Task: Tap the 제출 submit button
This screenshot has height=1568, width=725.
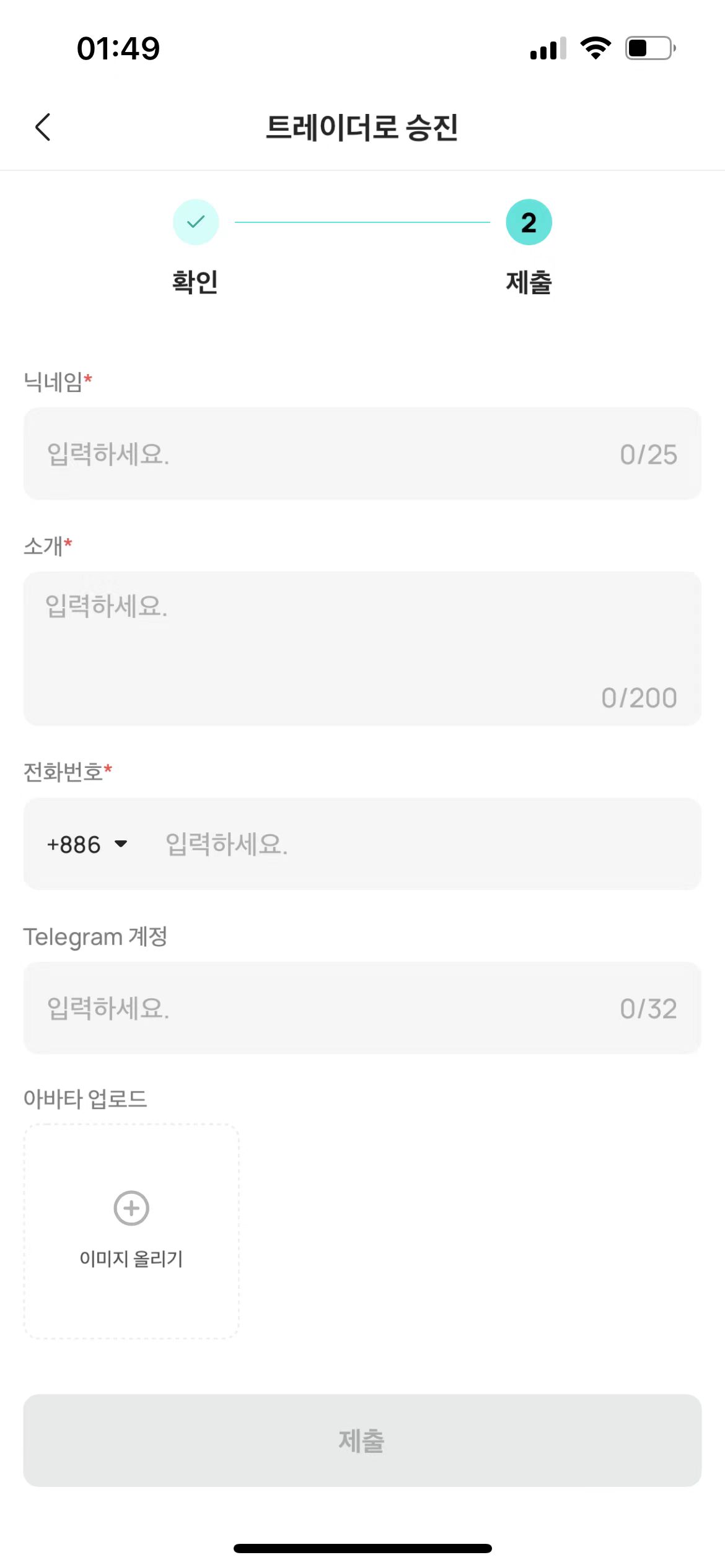Action: [x=362, y=1440]
